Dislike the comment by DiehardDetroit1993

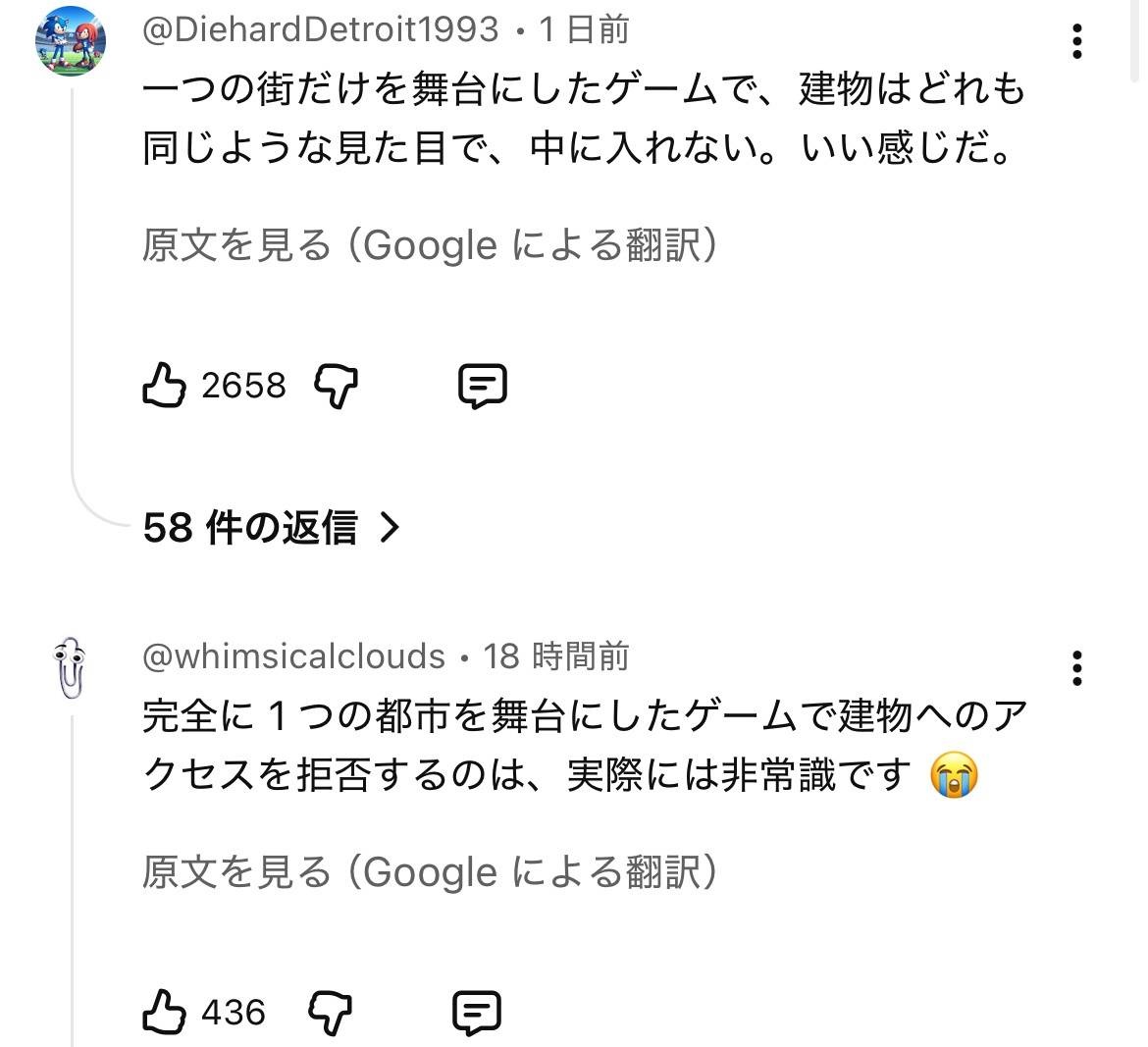(x=336, y=387)
